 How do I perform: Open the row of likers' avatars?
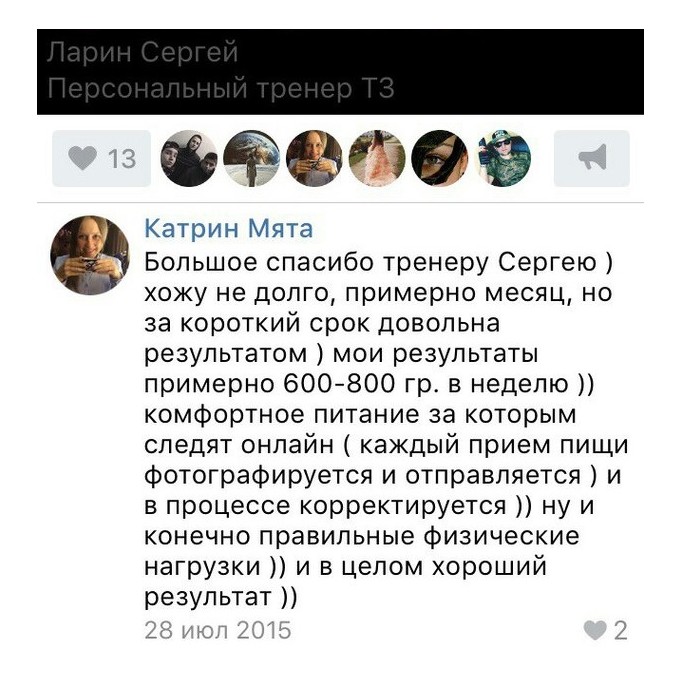tap(345, 159)
